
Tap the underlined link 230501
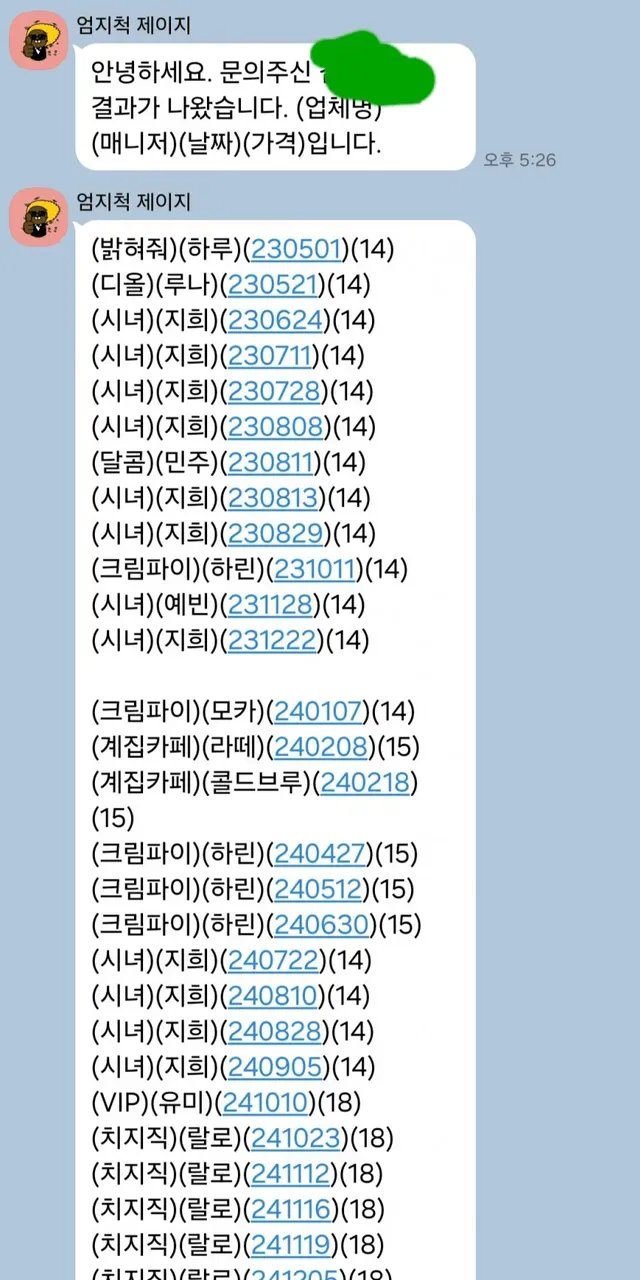(298, 249)
